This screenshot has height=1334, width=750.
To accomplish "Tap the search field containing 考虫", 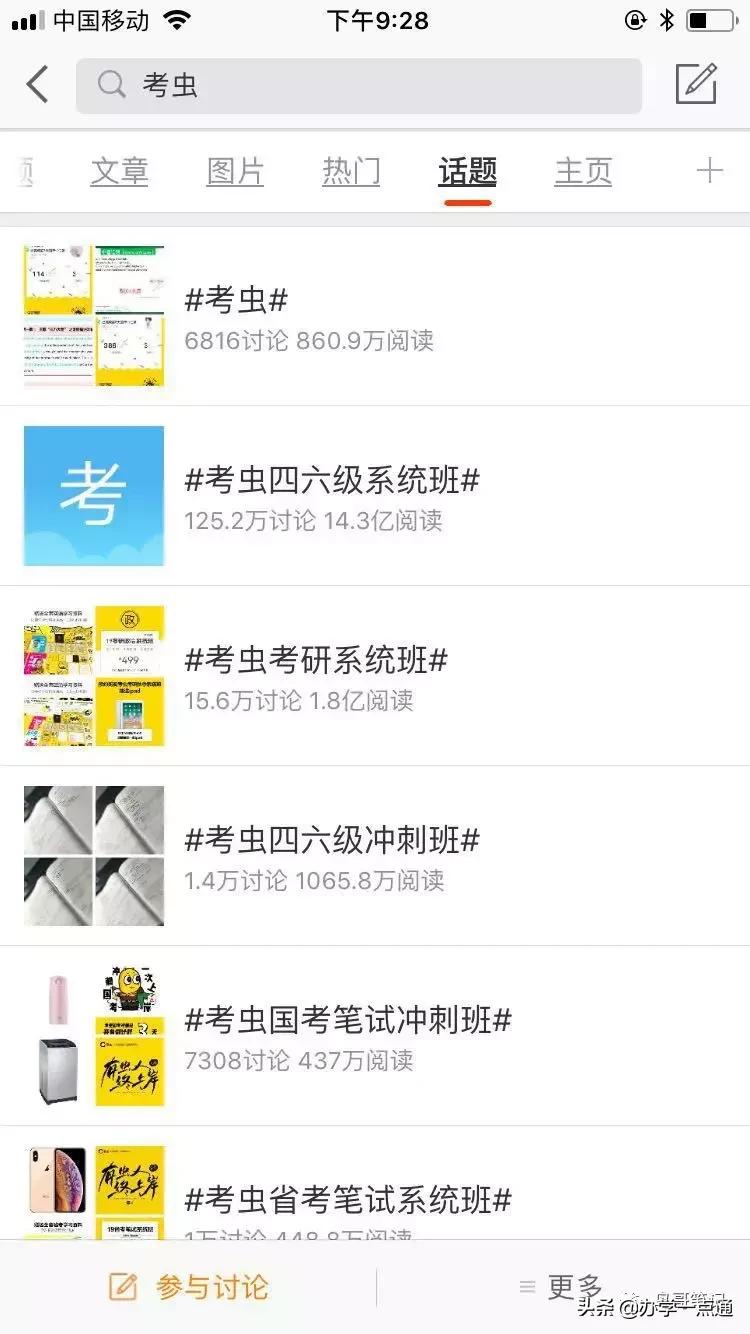I will (x=360, y=87).
